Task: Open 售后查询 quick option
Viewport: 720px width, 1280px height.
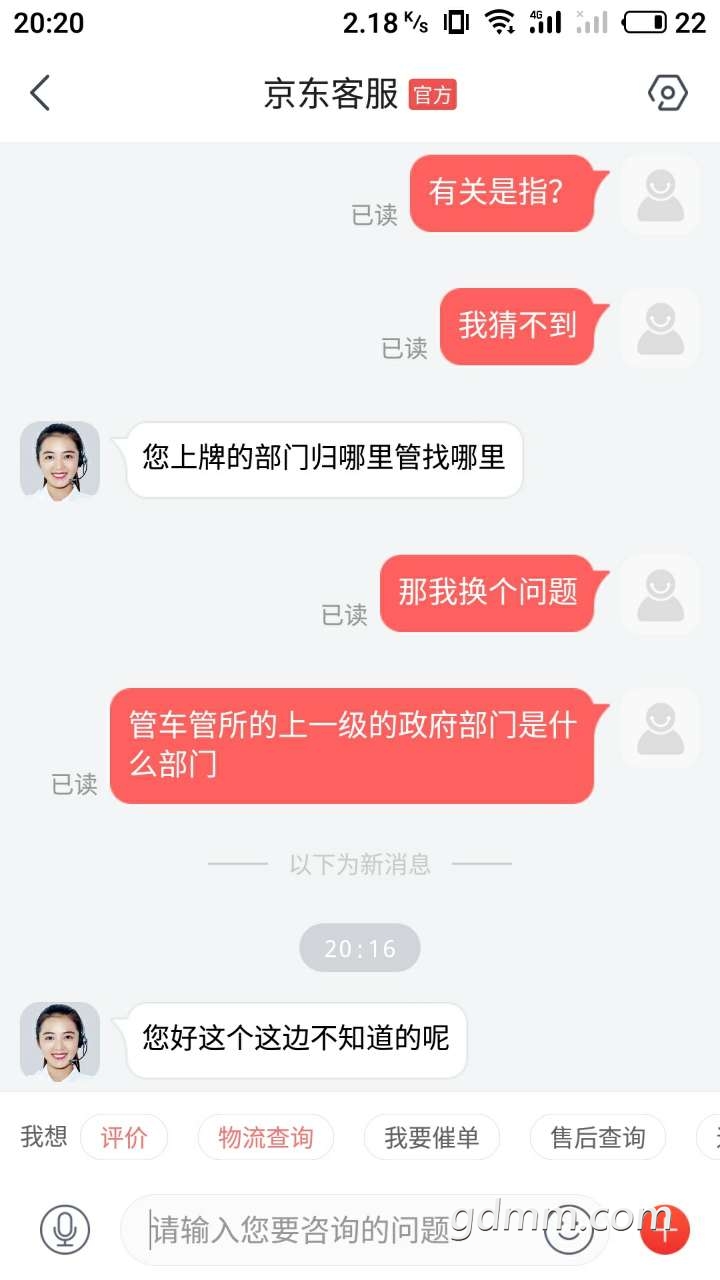Action: 597,1137
